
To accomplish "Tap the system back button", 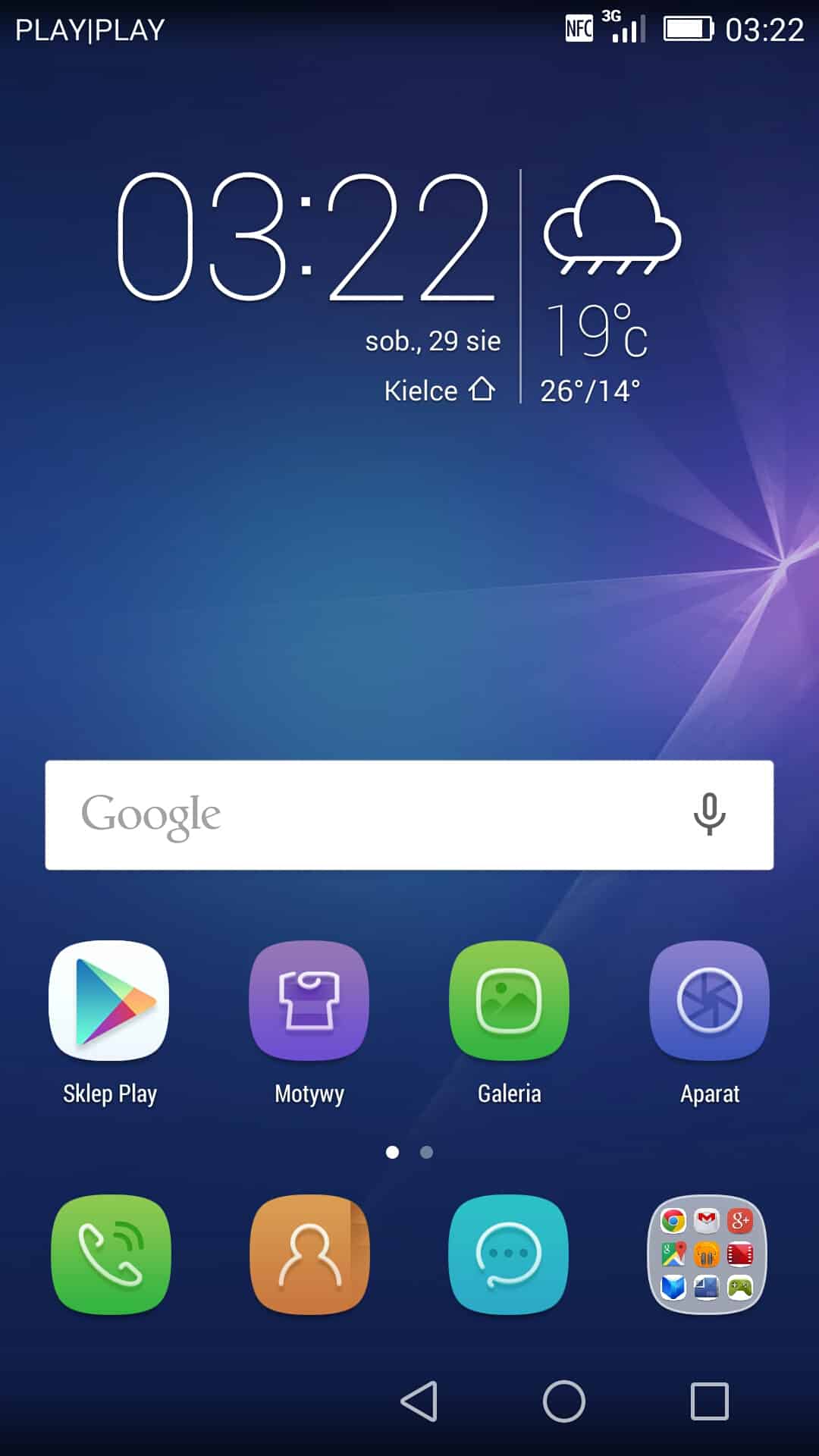I will pos(419,1401).
